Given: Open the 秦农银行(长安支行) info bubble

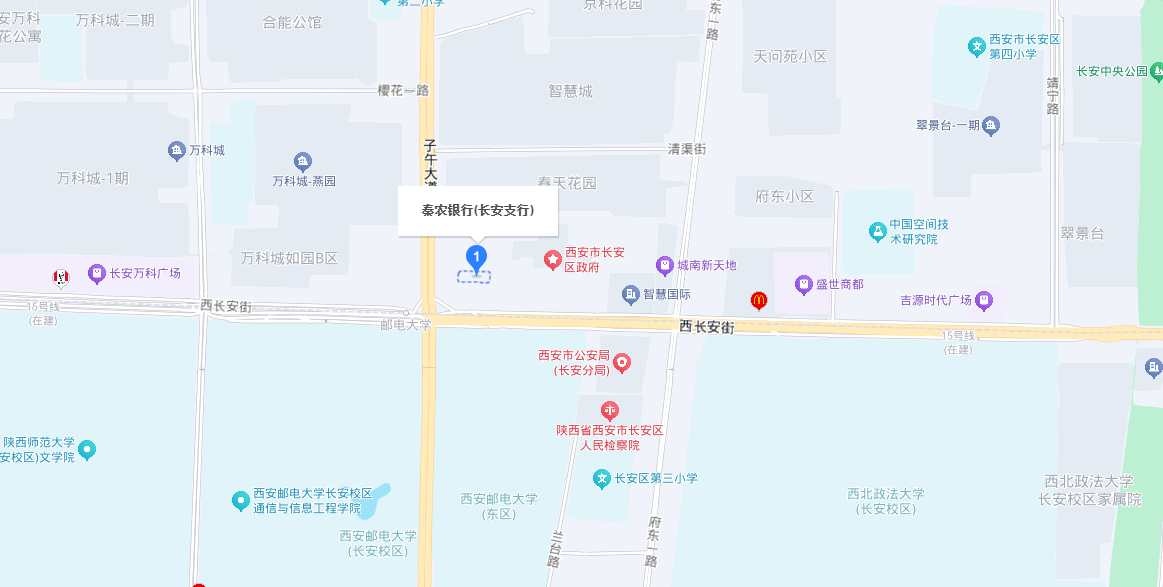Looking at the screenshot, I should pos(477,211).
